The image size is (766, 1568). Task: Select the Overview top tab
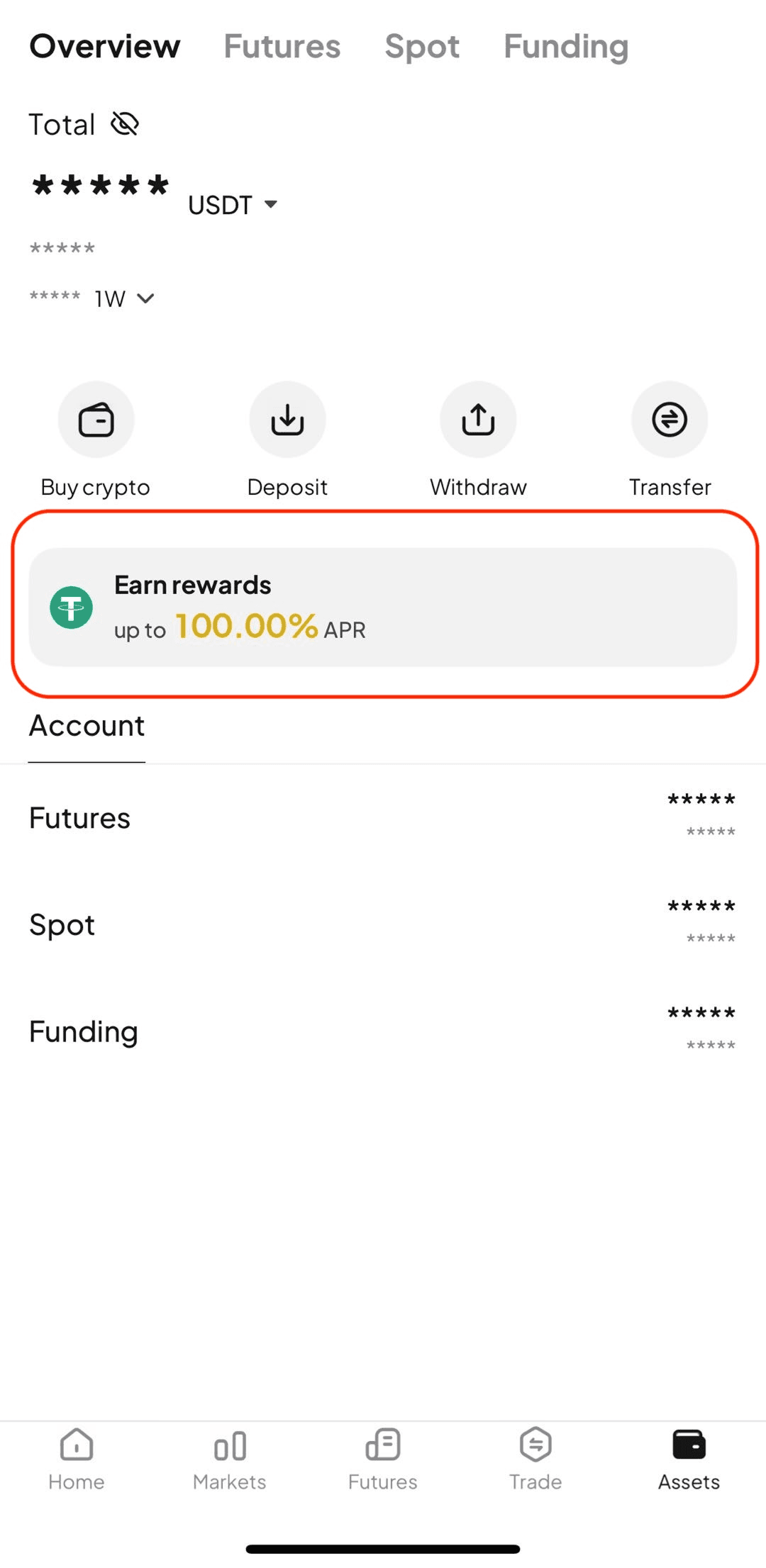(x=105, y=47)
